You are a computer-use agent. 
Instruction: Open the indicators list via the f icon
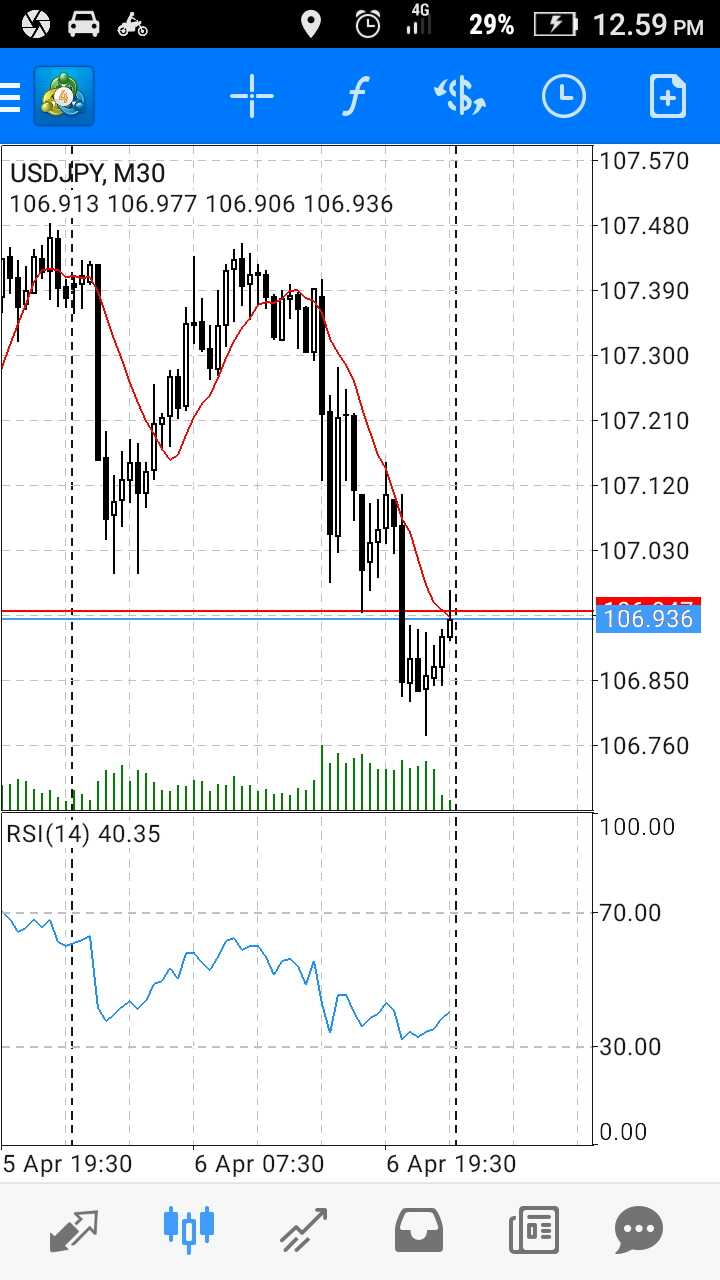(x=356, y=95)
